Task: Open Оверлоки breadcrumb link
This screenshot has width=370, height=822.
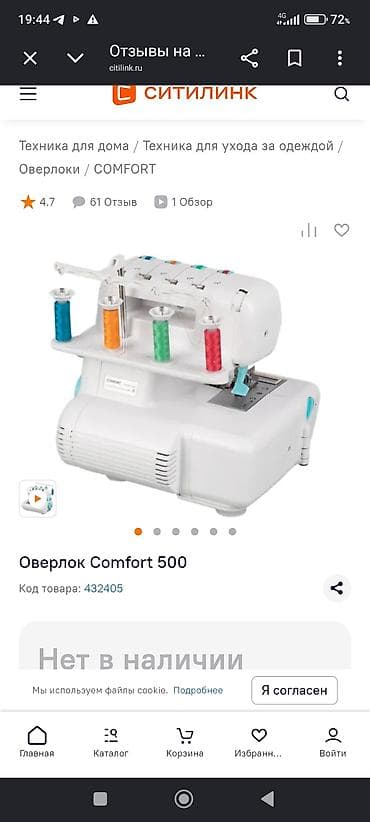Action: [50, 169]
